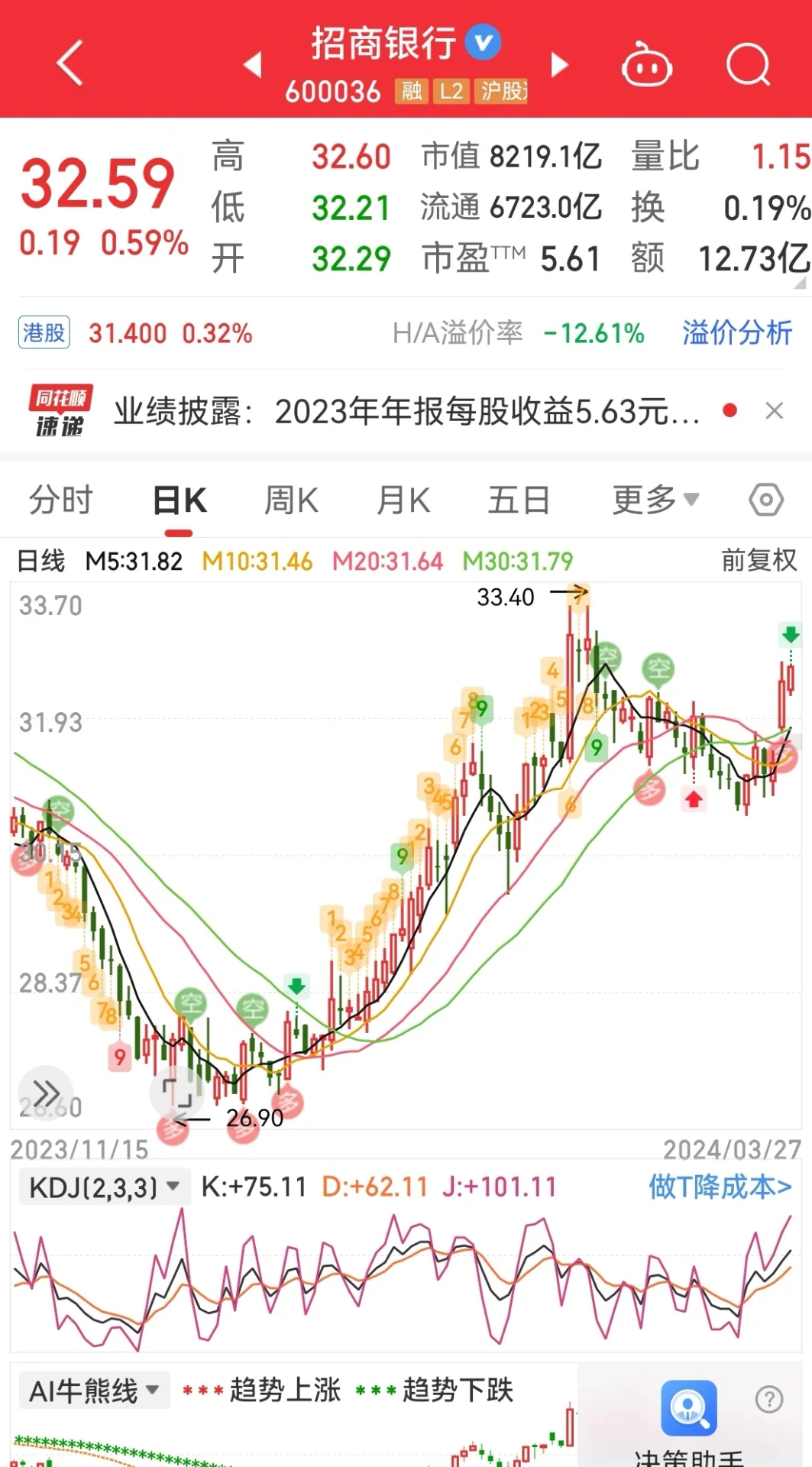The image size is (812, 1467).
Task: Select the 日K tab
Action: click(180, 500)
